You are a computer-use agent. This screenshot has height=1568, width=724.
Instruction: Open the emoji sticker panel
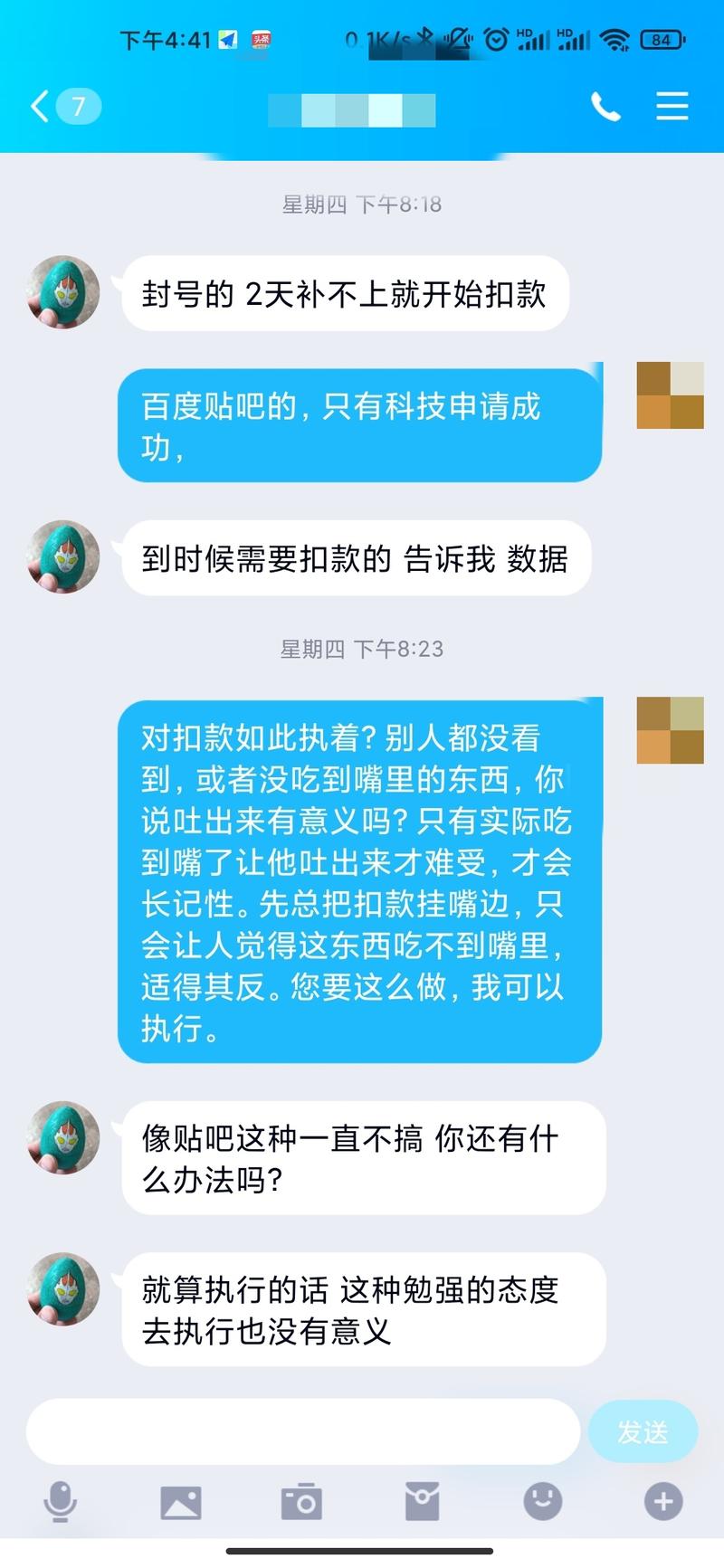543,1502
